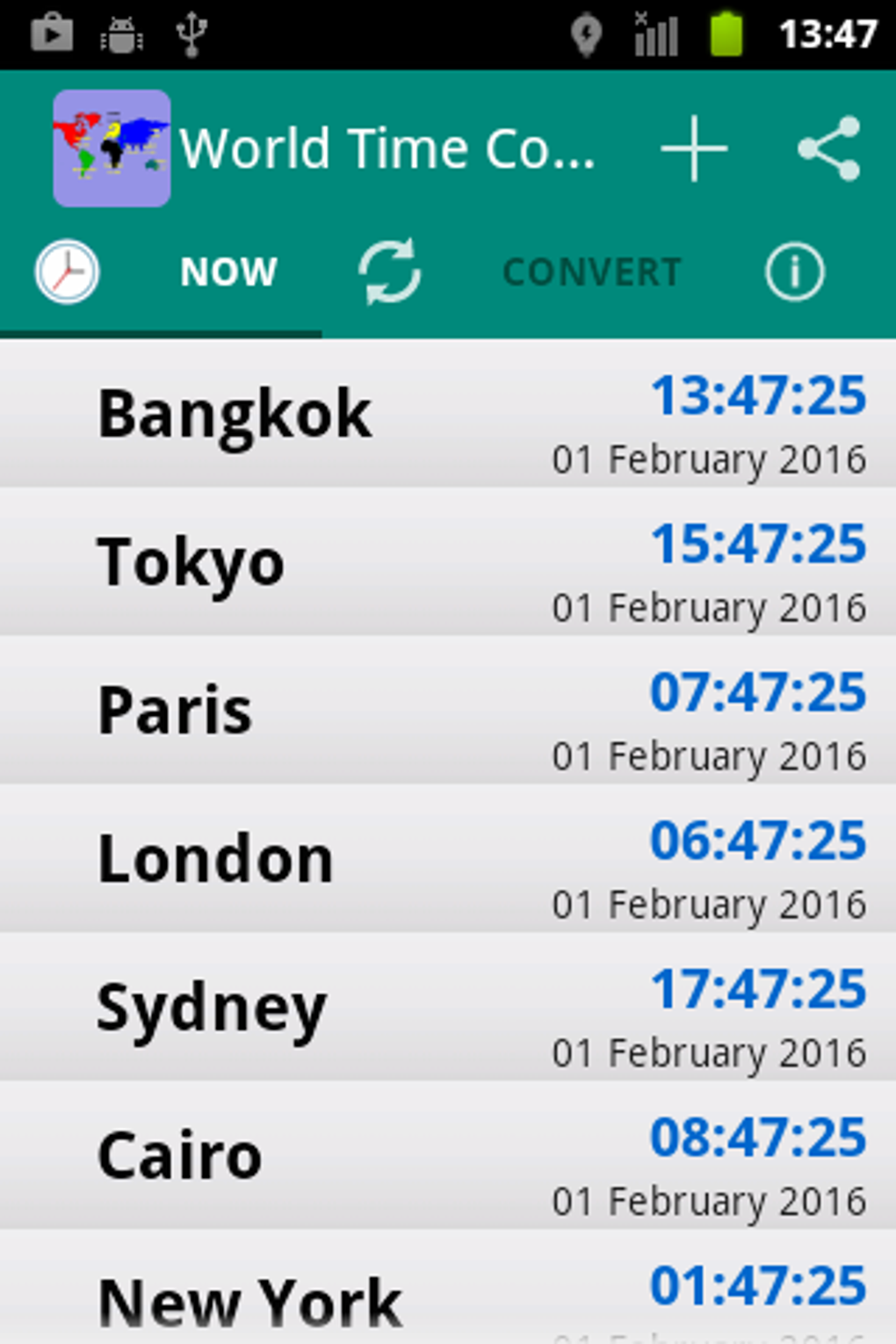The image size is (896, 1344).
Task: Tap the Play Store icon in status bar
Action: point(52,33)
